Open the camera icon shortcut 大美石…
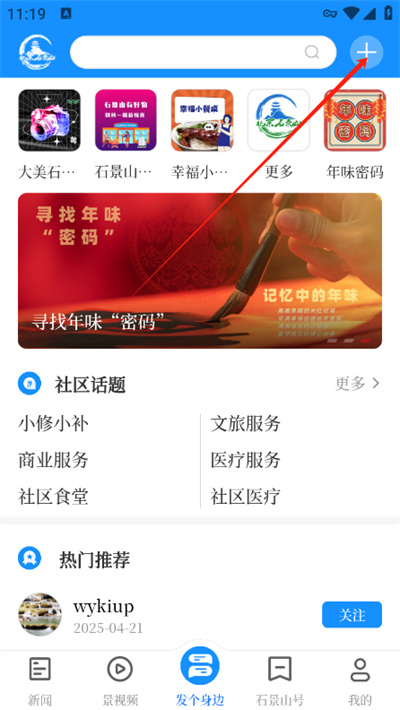 [x=49, y=134]
